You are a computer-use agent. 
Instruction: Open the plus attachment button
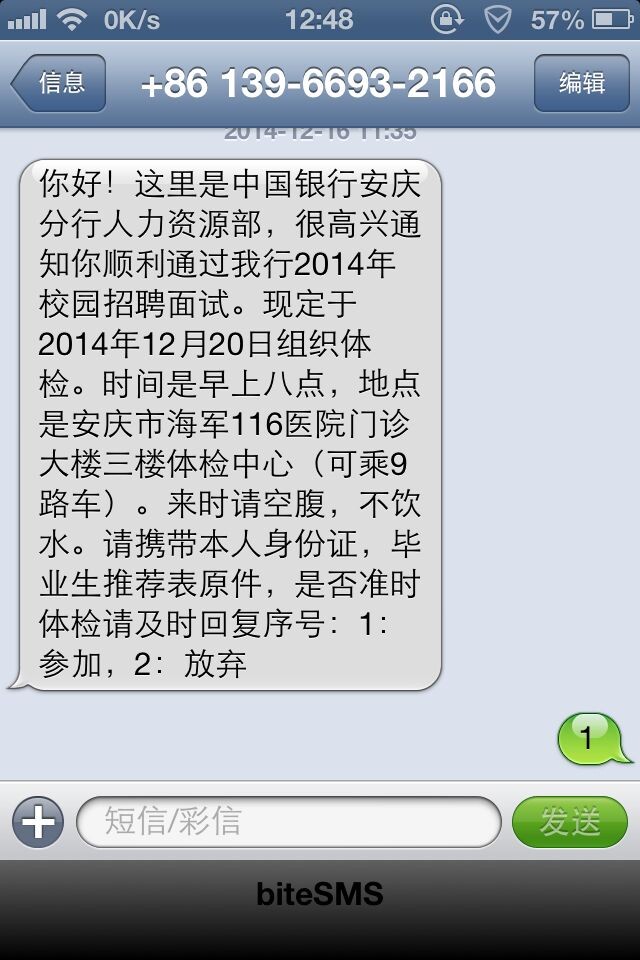click(x=38, y=822)
